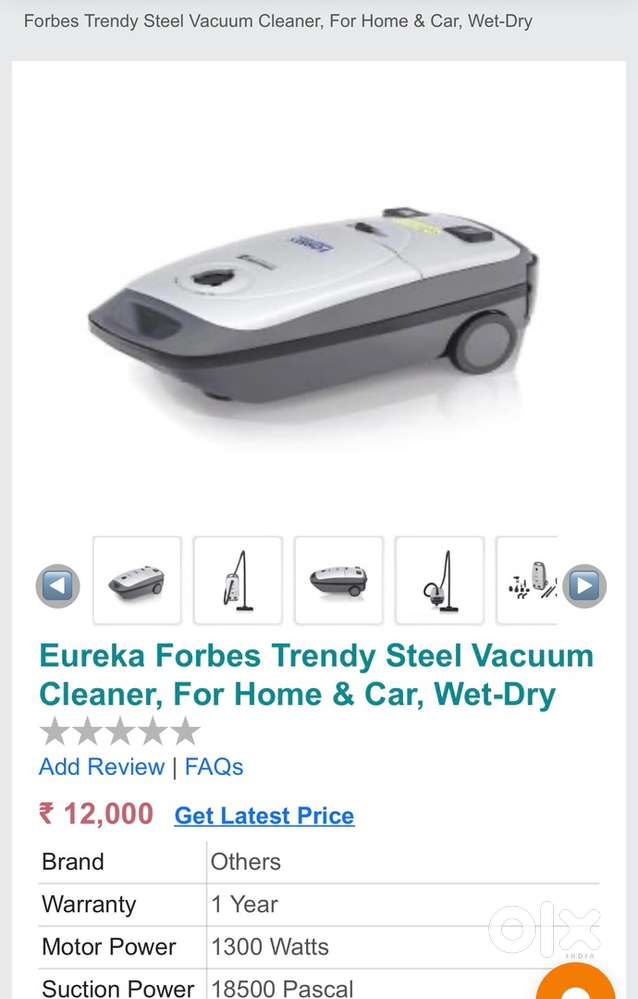
Task: Tap the orange floating button
Action: [578, 984]
